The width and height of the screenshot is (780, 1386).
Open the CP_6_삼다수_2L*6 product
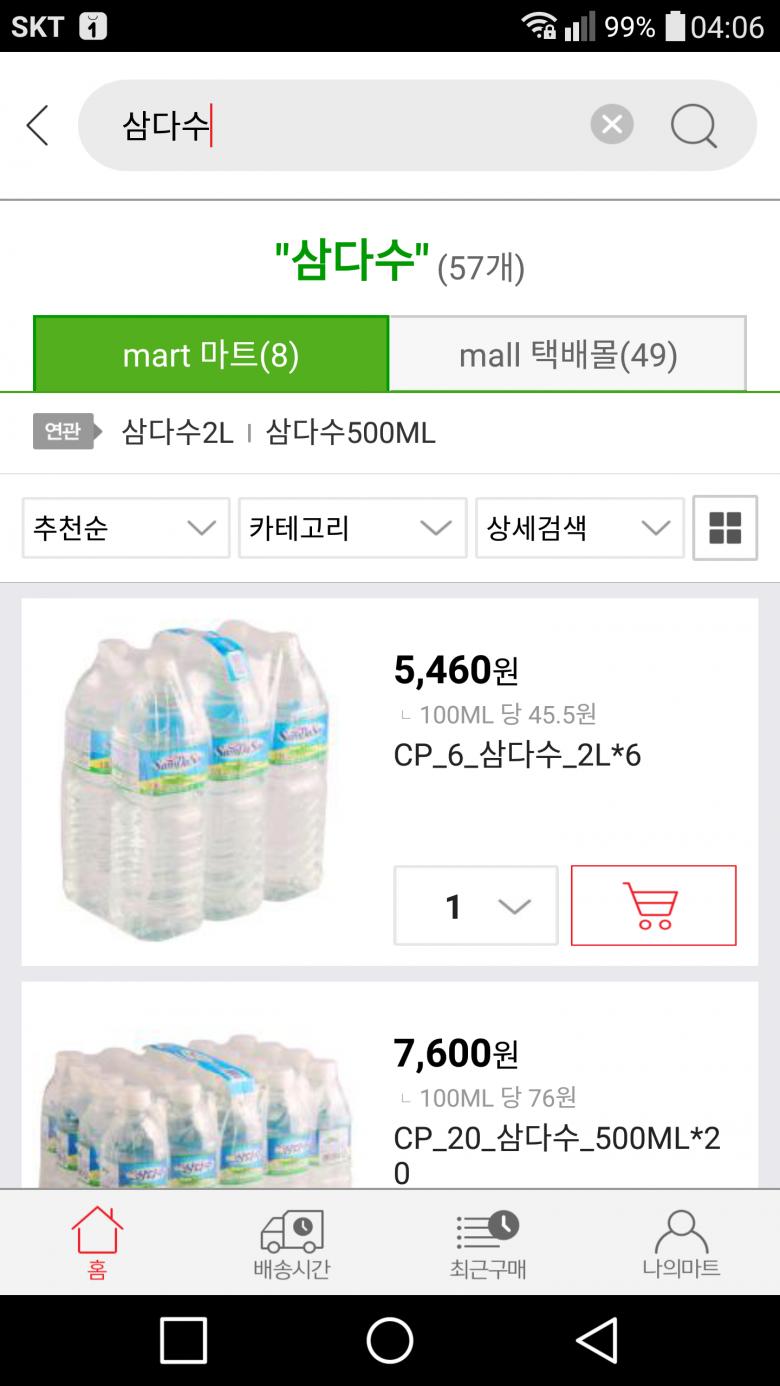click(517, 755)
